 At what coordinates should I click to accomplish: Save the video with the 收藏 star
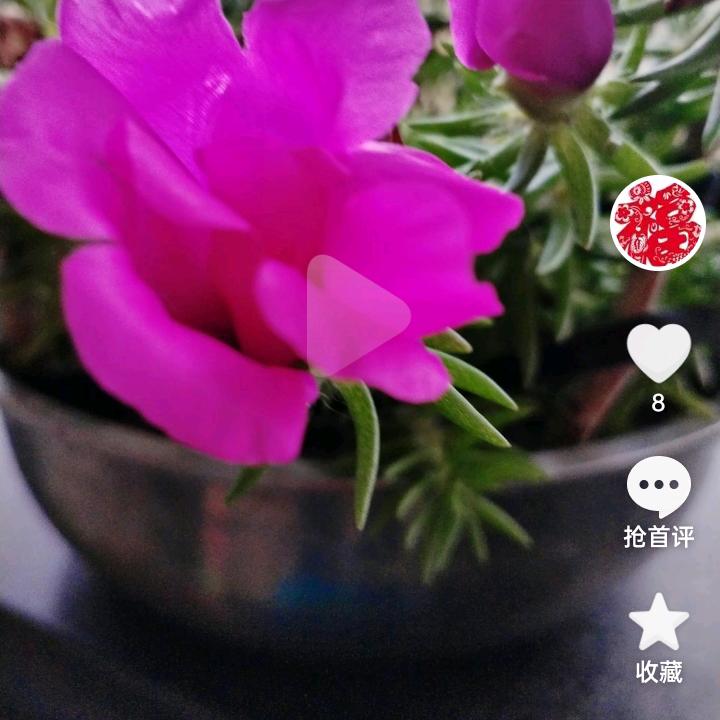[x=658, y=622]
